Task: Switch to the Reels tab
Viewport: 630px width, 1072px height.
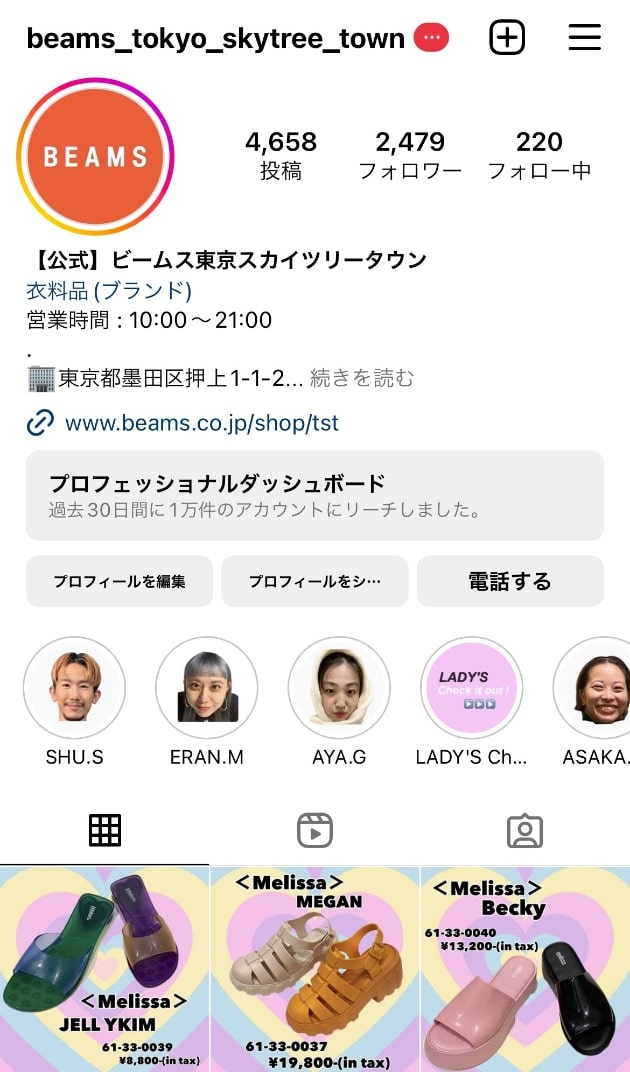Action: click(315, 830)
